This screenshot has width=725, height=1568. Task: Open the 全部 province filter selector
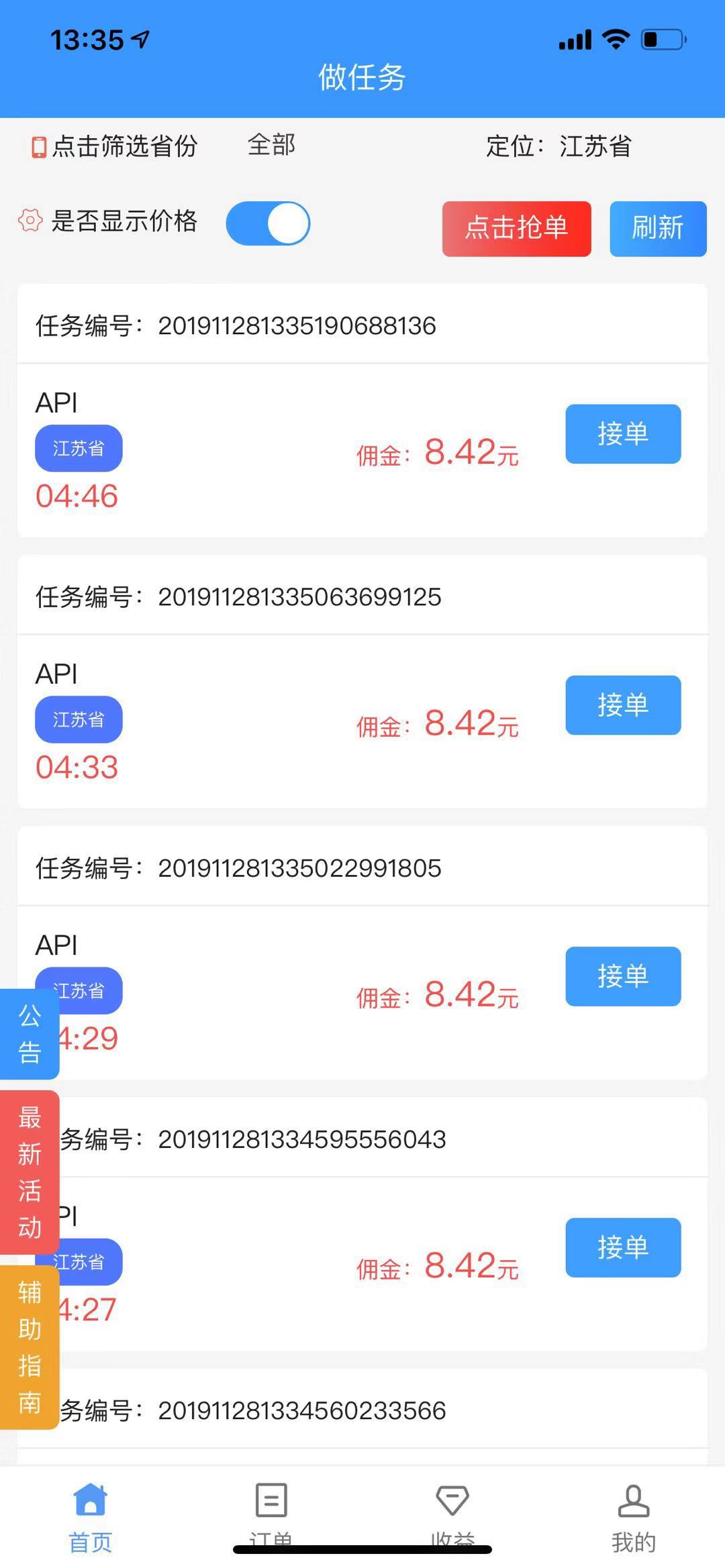pyautogui.click(x=269, y=145)
